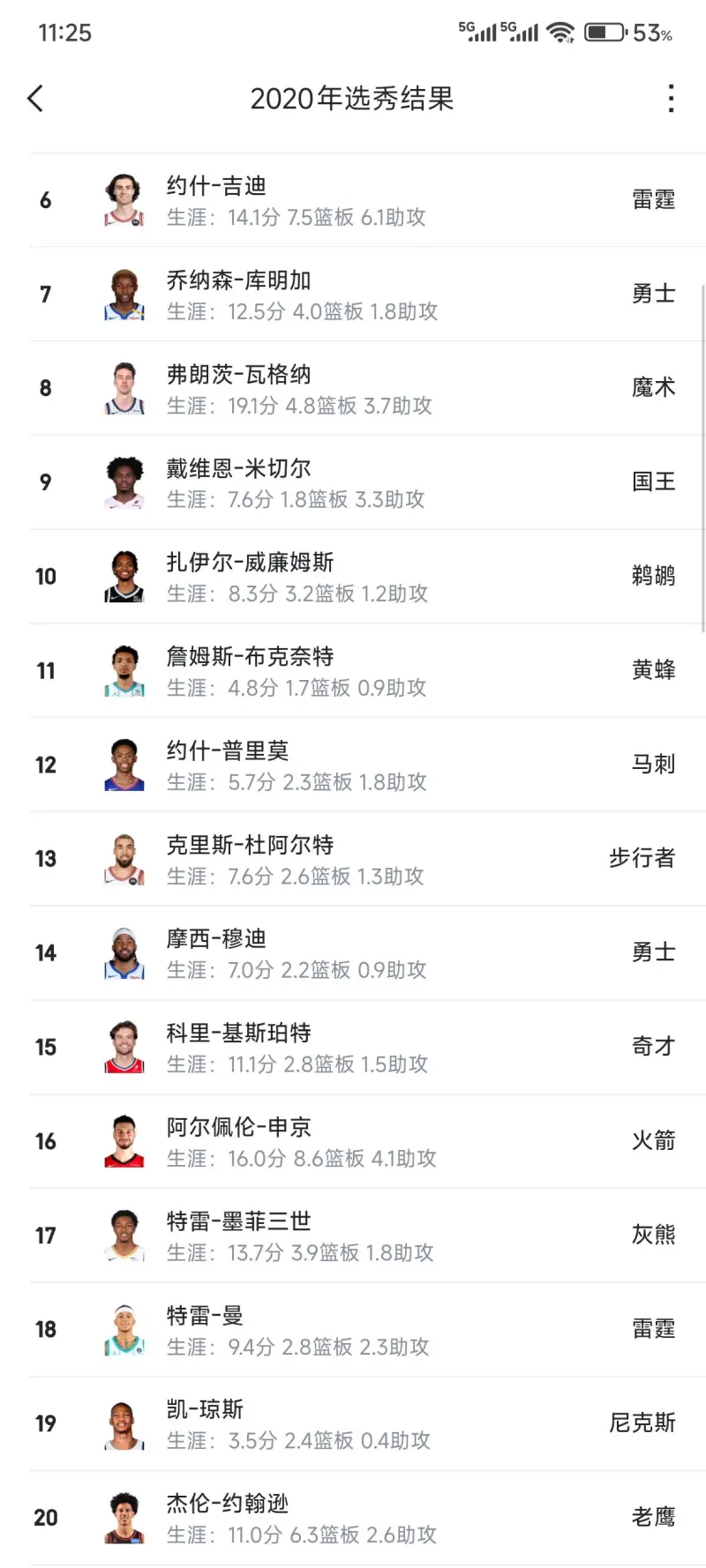706x1568 pixels.
Task: View the 凯-琼斯 draft entry
Action: pos(353,1423)
